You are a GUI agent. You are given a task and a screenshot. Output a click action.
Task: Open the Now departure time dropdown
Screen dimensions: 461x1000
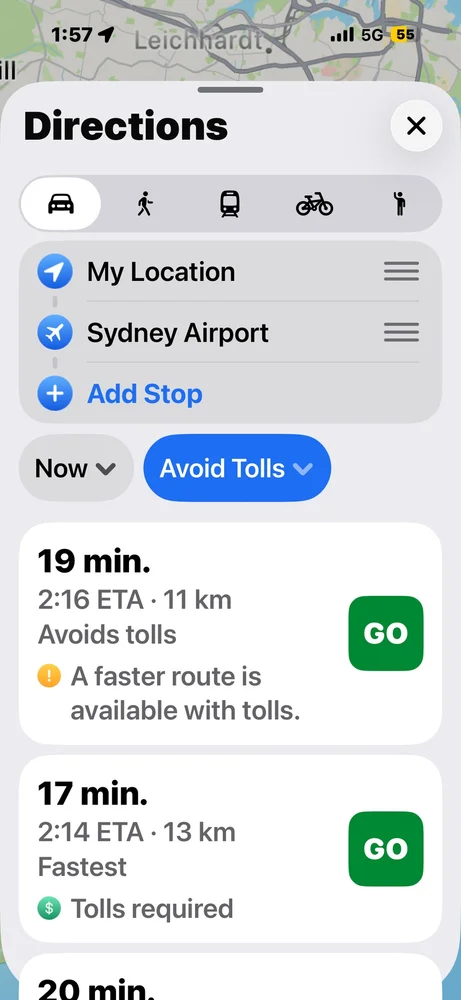(76, 468)
